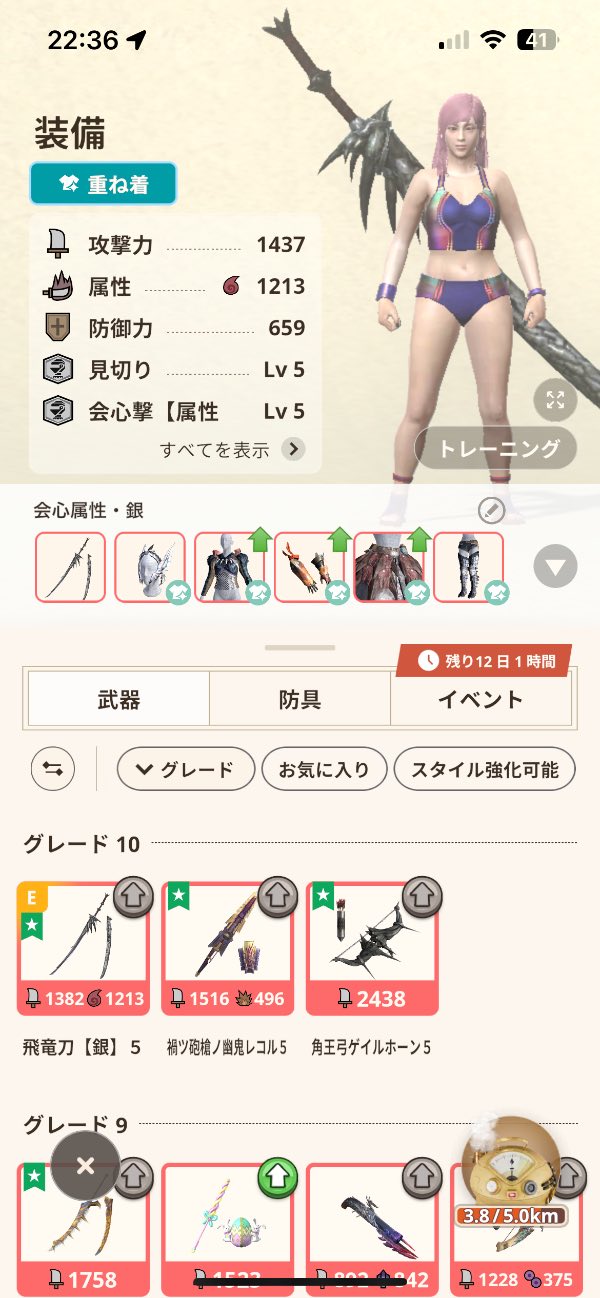Filter by お気に入り favorites
The width and height of the screenshot is (600, 1298).
tap(323, 769)
